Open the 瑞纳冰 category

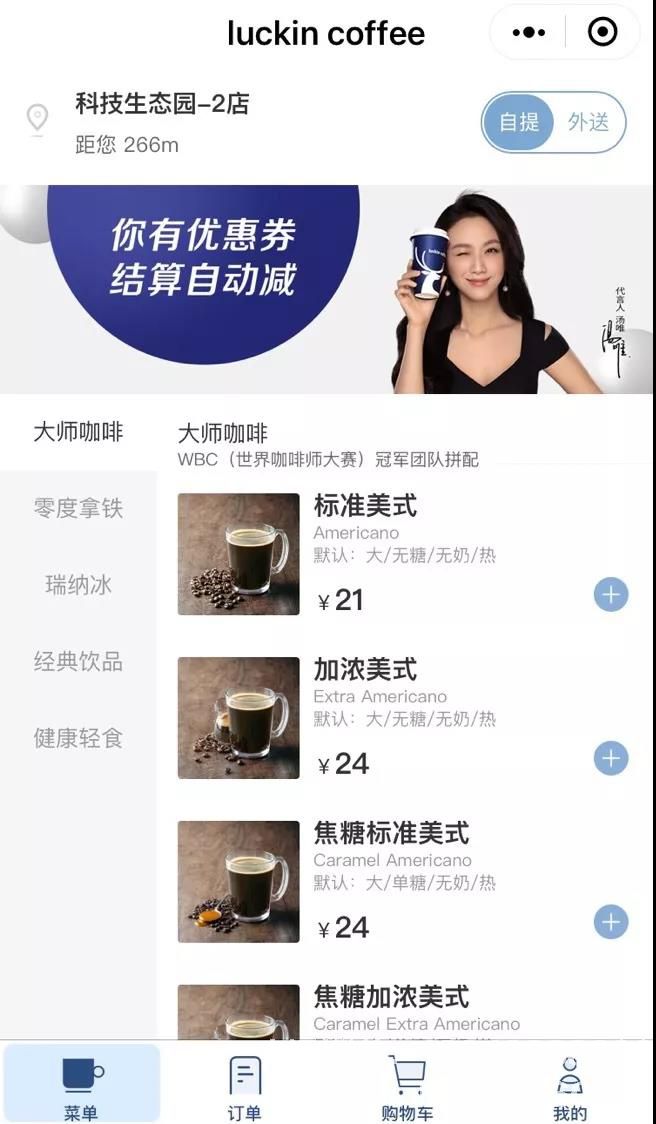78,585
